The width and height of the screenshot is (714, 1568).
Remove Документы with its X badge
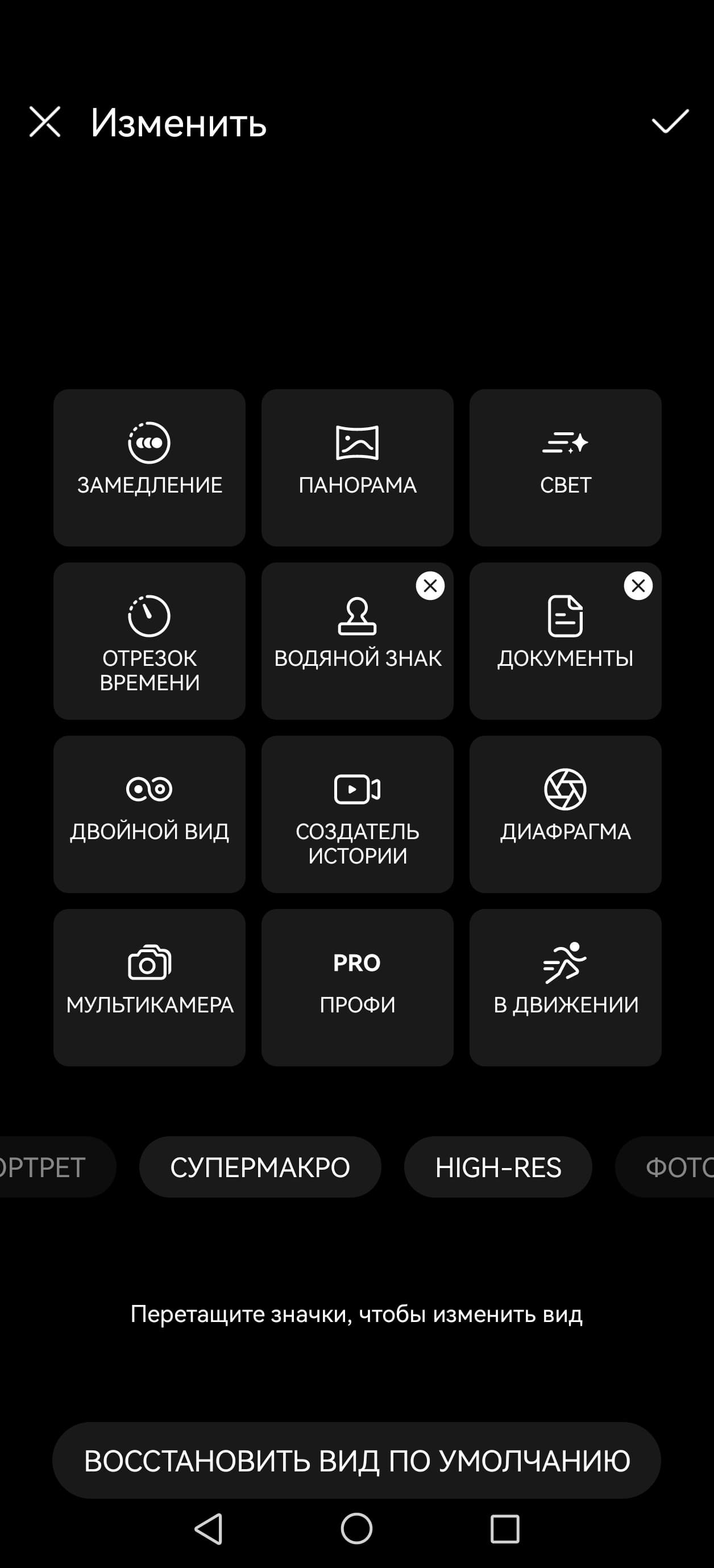(638, 586)
